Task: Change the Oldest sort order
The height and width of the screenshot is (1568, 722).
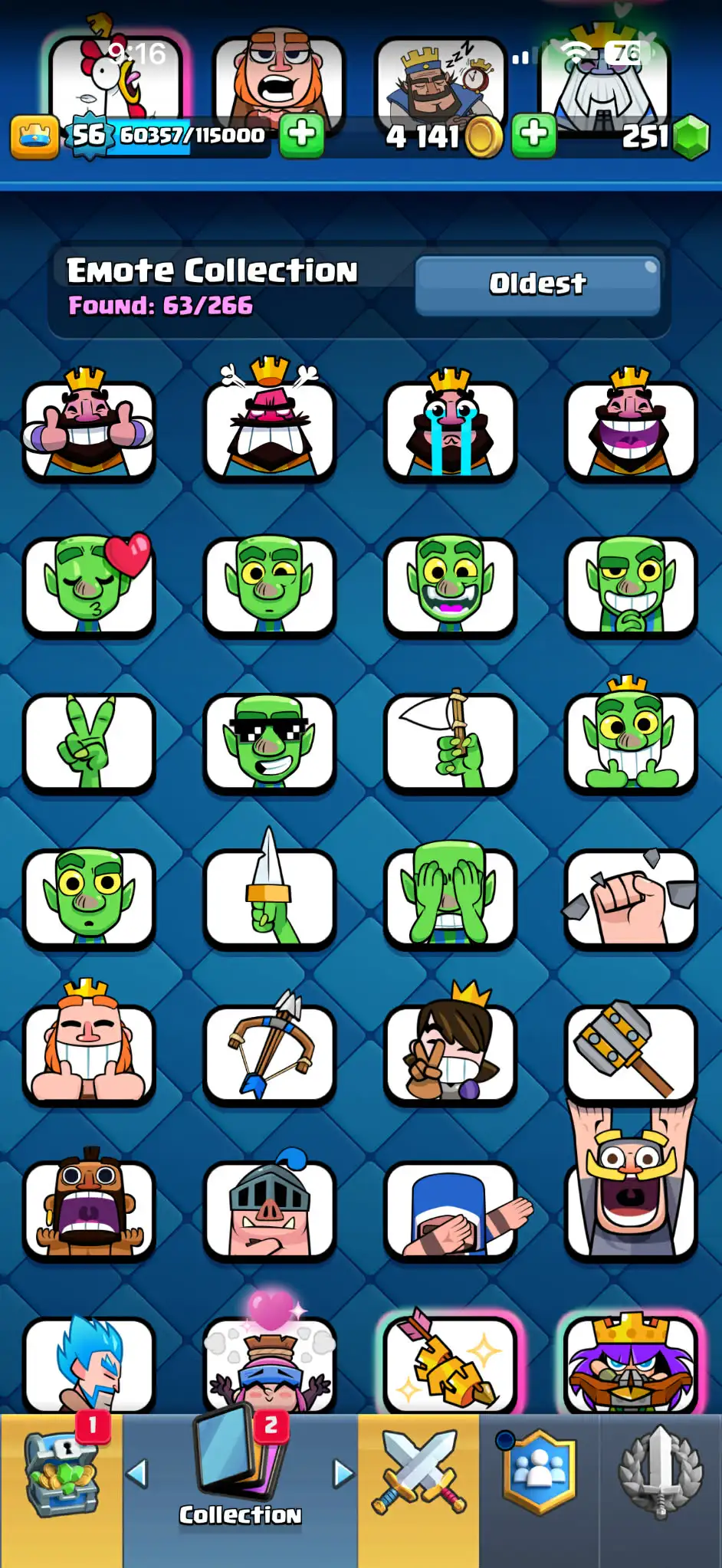Action: pyautogui.click(x=537, y=284)
